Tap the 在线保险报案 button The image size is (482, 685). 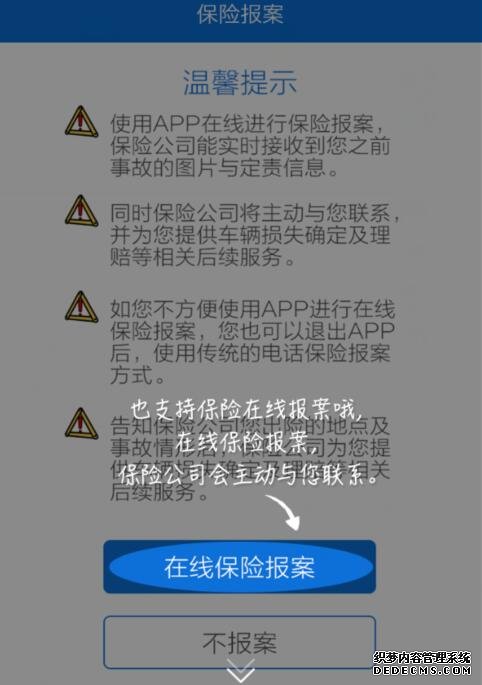239,567
